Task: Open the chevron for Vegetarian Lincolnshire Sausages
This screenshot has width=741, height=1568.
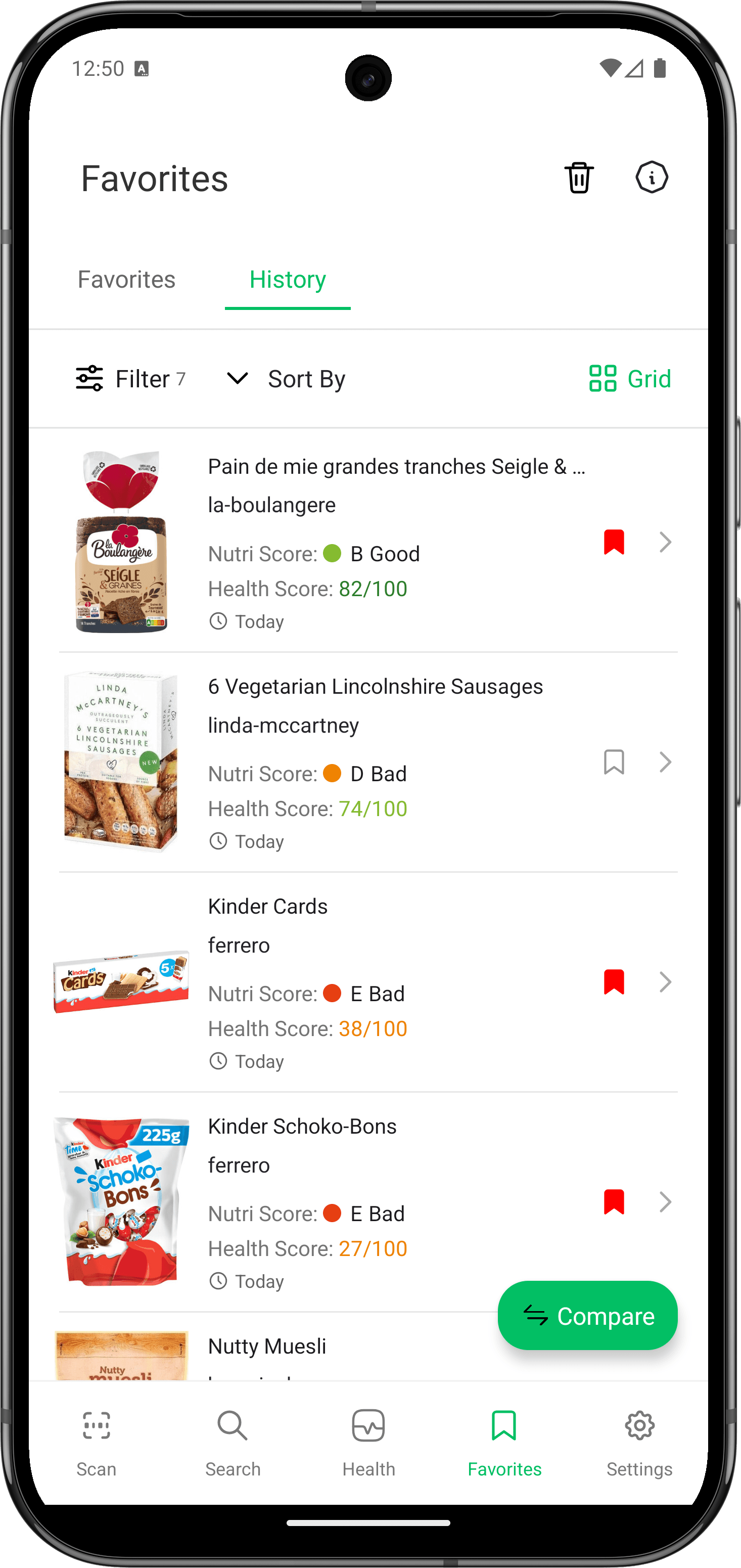Action: click(x=665, y=761)
